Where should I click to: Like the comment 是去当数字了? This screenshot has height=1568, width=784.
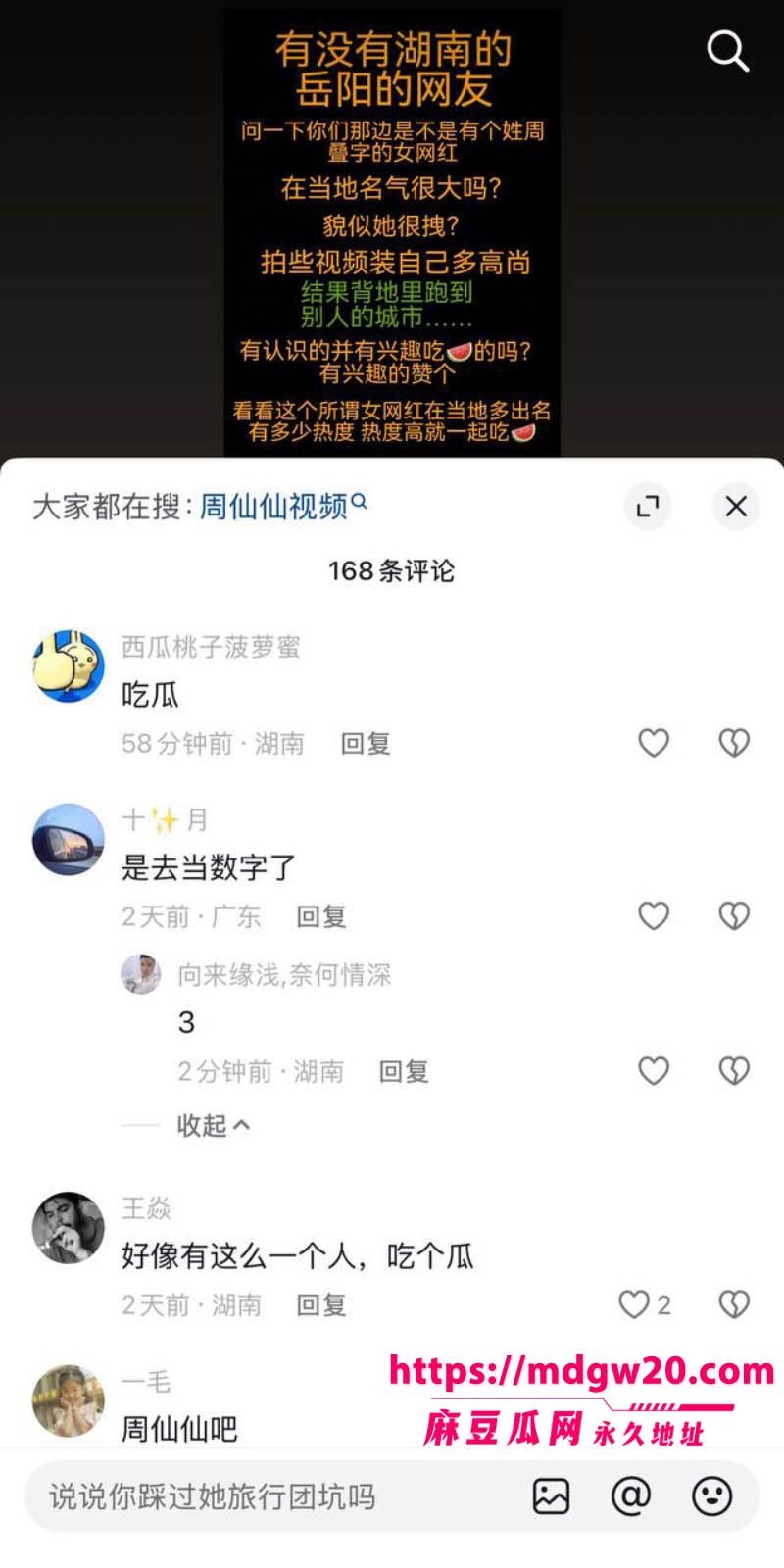[x=654, y=915]
